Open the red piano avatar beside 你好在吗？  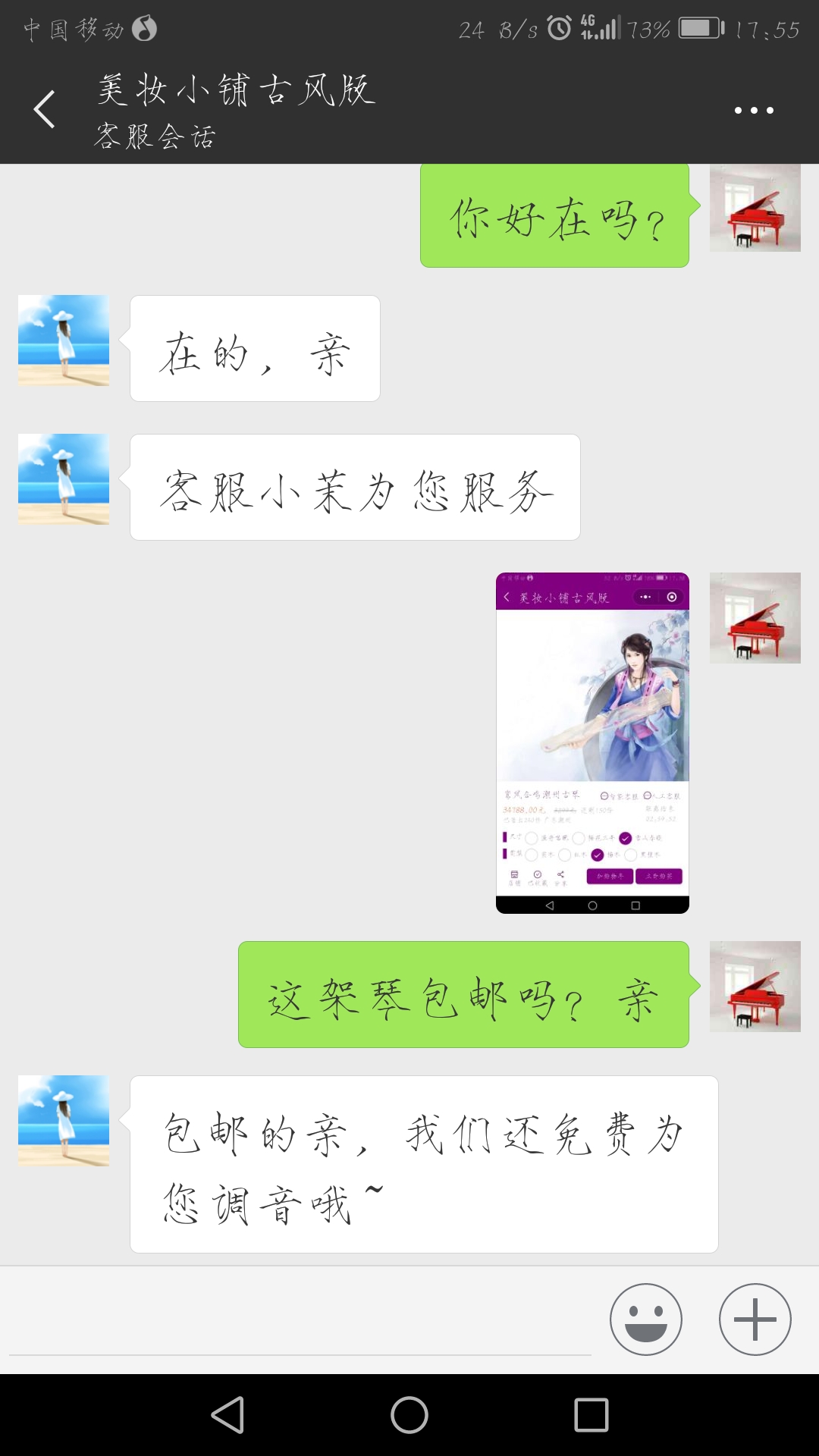click(x=755, y=207)
